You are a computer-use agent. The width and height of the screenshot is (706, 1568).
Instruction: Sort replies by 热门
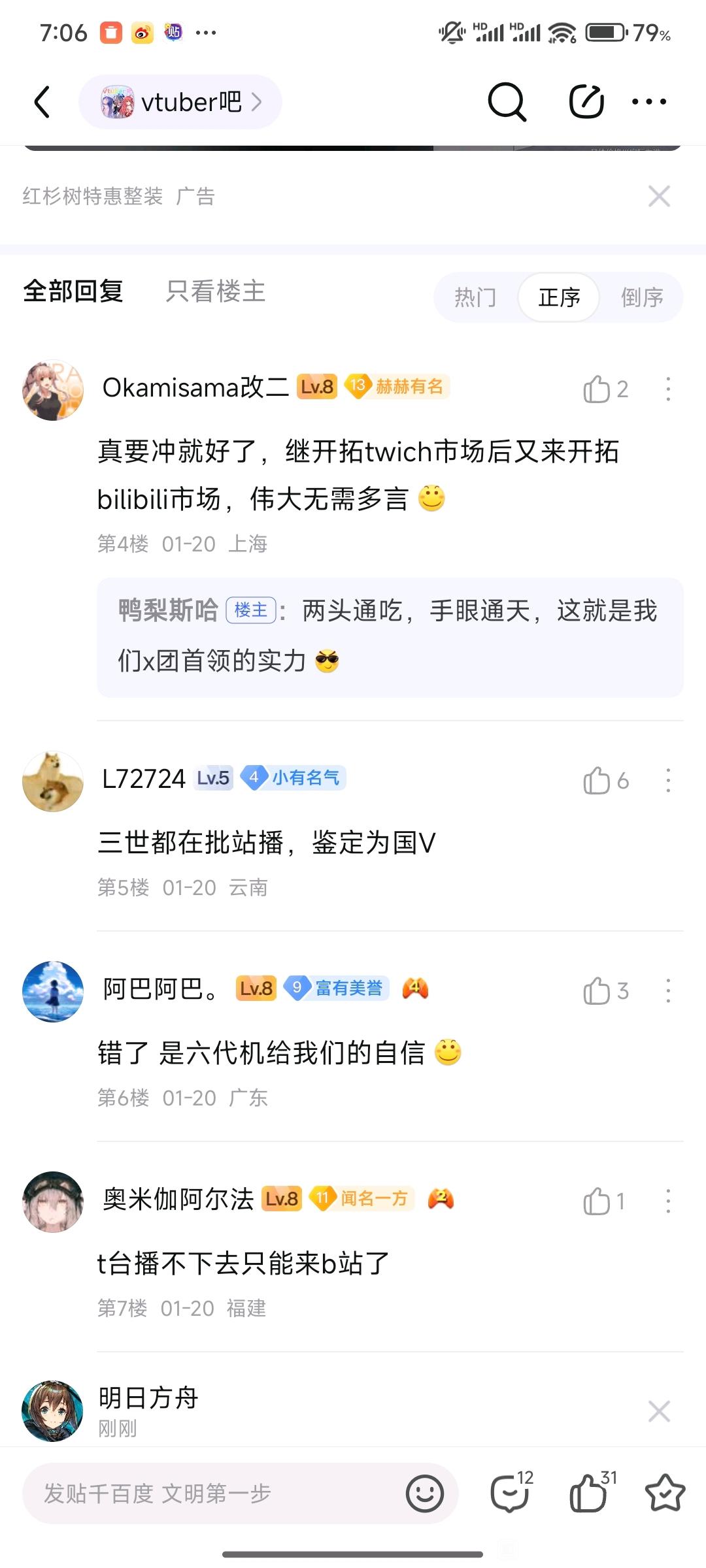pos(475,297)
